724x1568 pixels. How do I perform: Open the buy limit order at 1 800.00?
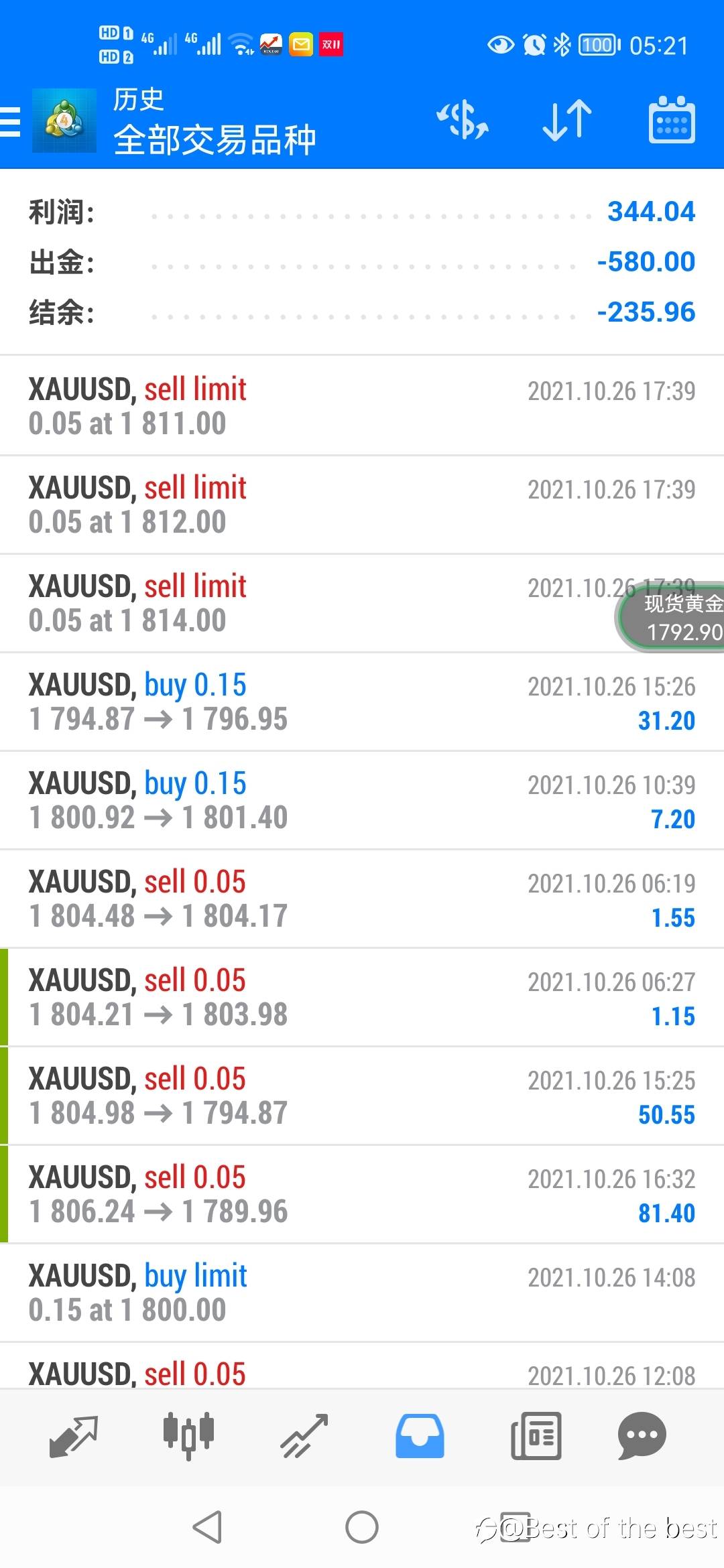pos(362,1293)
